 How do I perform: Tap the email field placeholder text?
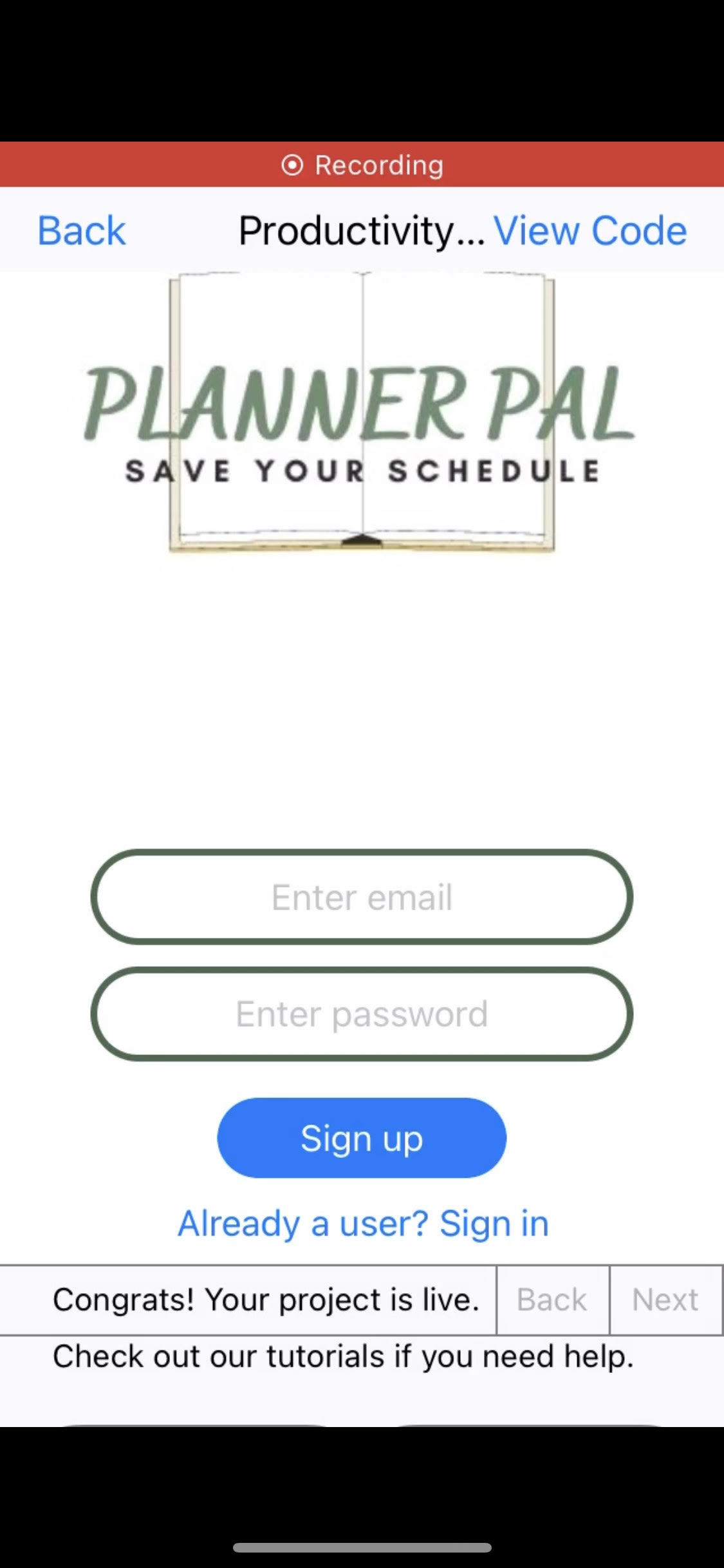pyautogui.click(x=362, y=897)
